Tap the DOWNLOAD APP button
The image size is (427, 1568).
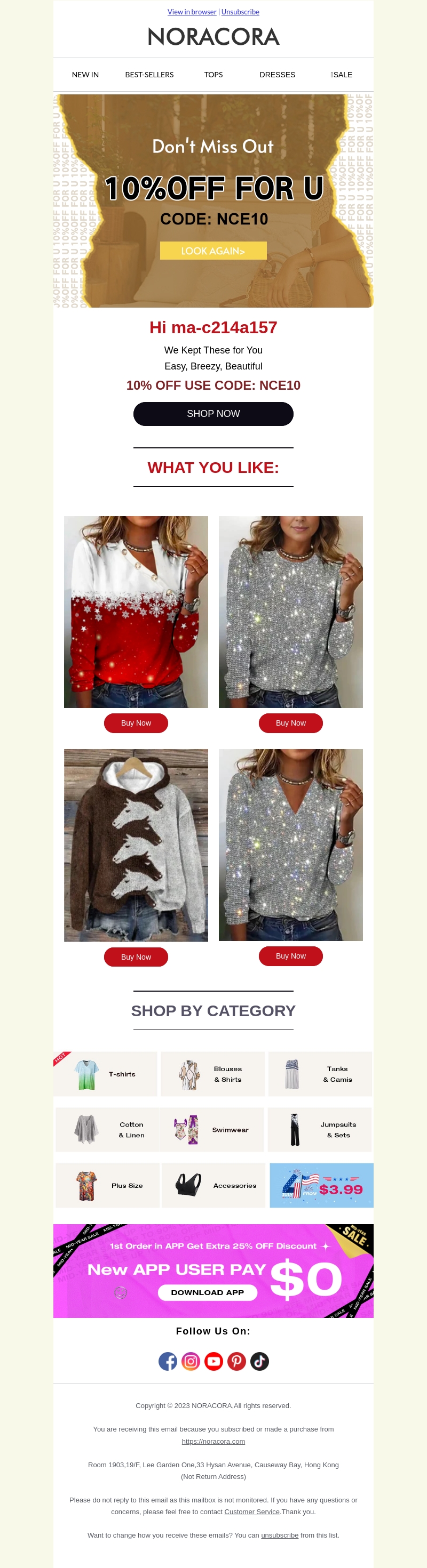[207, 1292]
